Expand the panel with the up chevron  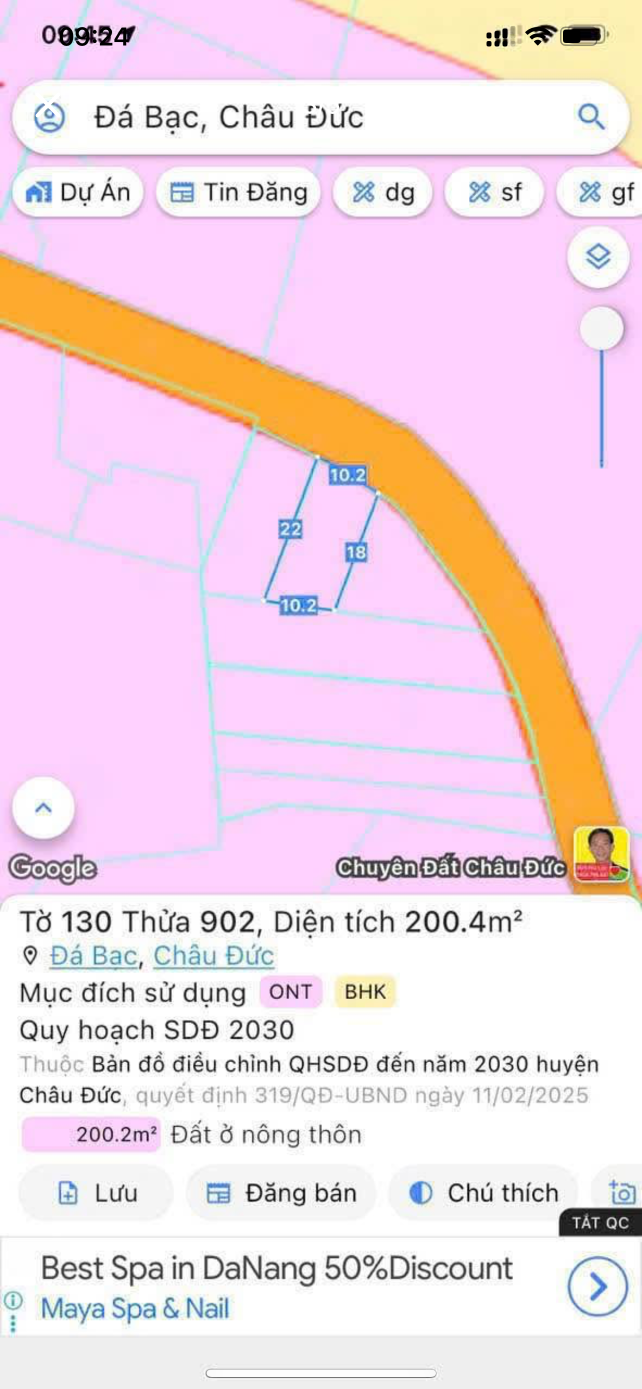pyautogui.click(x=43, y=807)
